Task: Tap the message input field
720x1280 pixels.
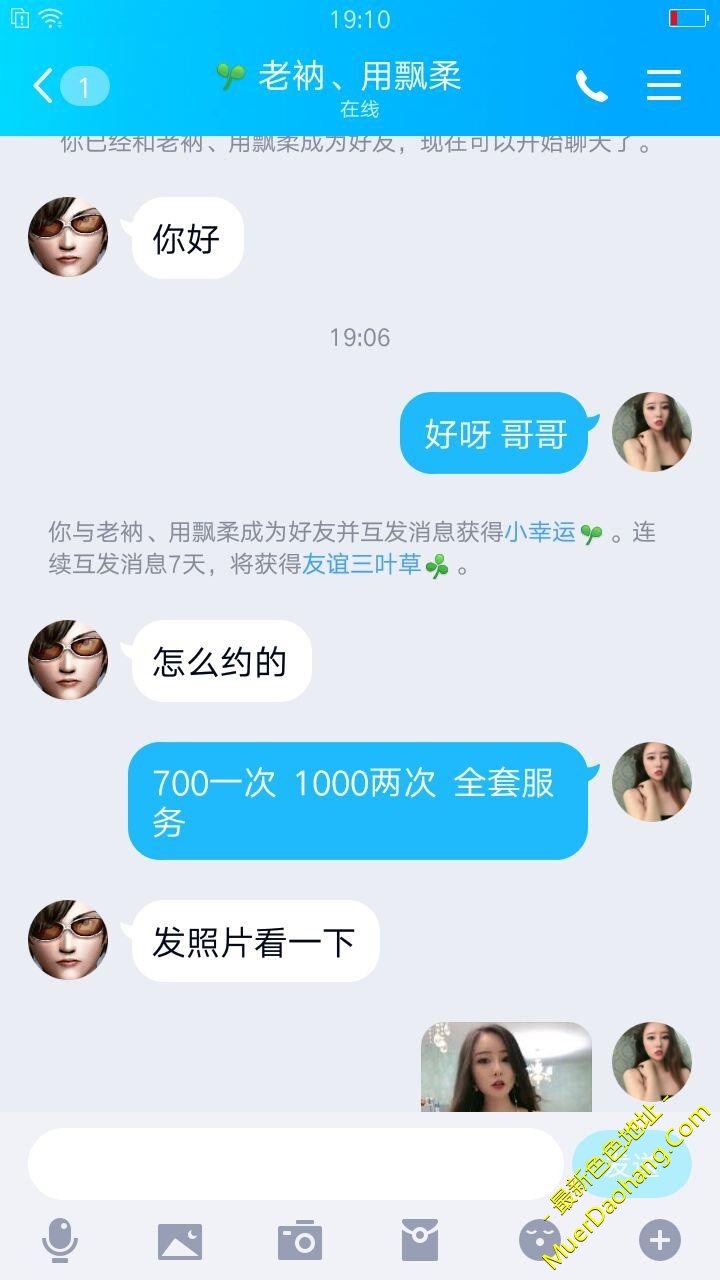Action: point(295,1164)
